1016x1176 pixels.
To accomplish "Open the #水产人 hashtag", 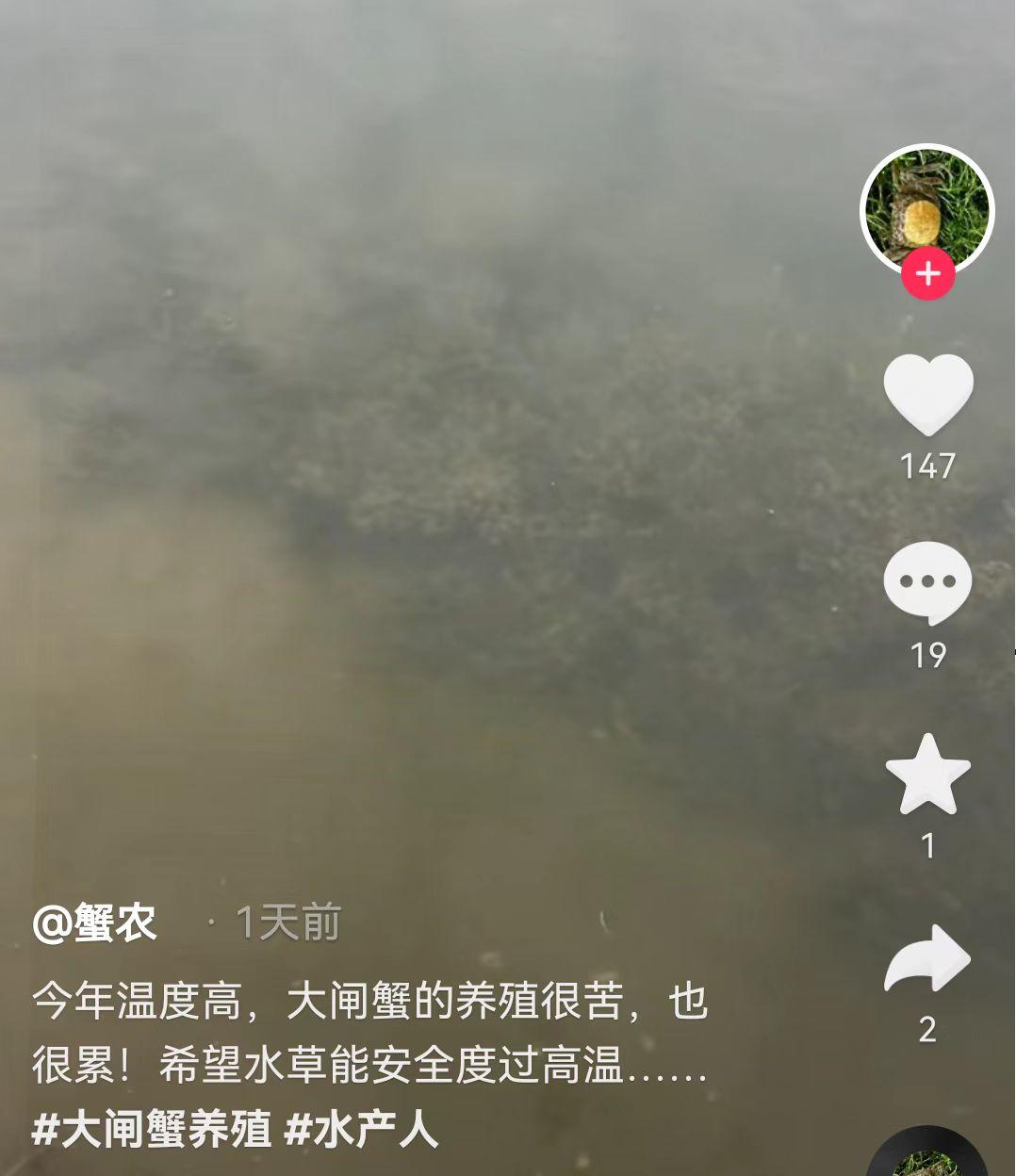I will click(x=361, y=1128).
